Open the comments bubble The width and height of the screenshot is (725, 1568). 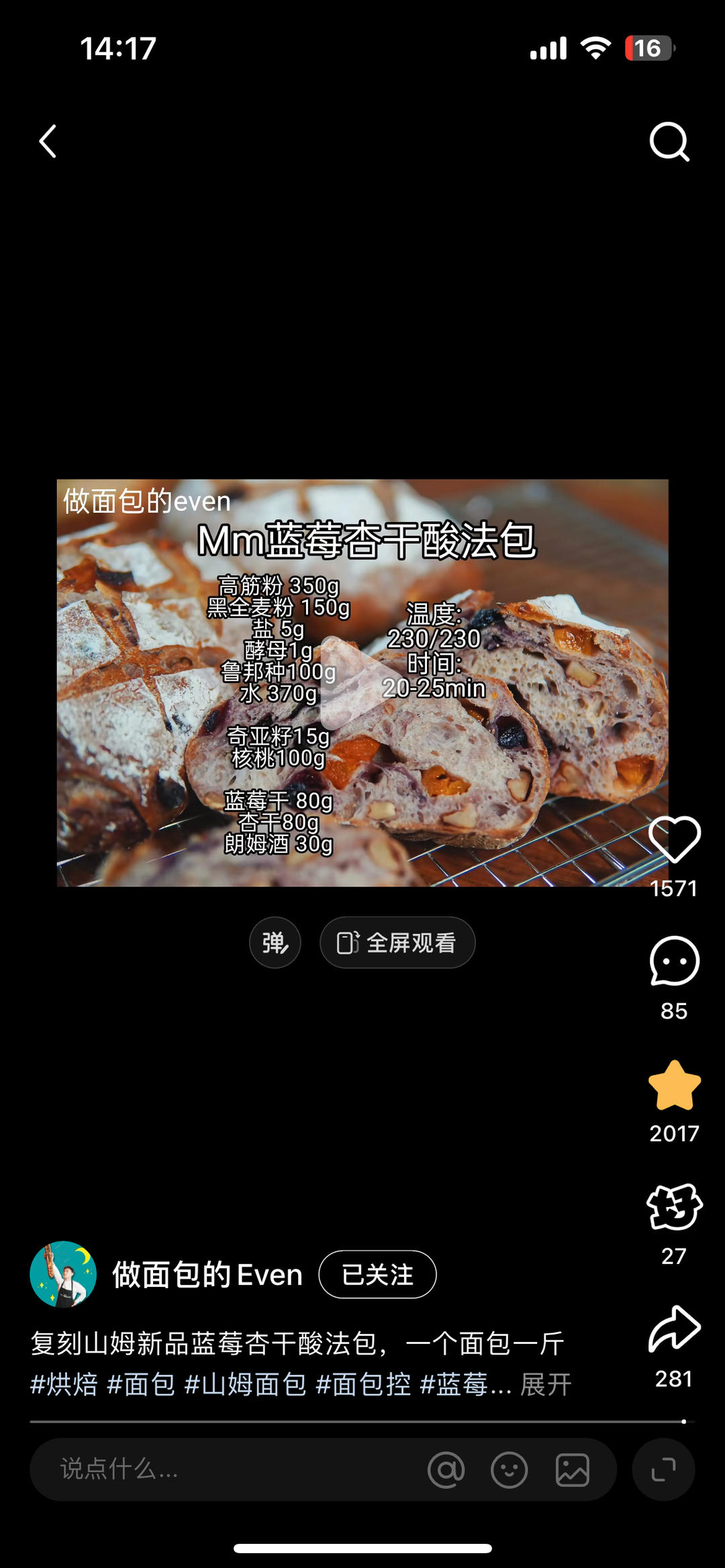674,961
